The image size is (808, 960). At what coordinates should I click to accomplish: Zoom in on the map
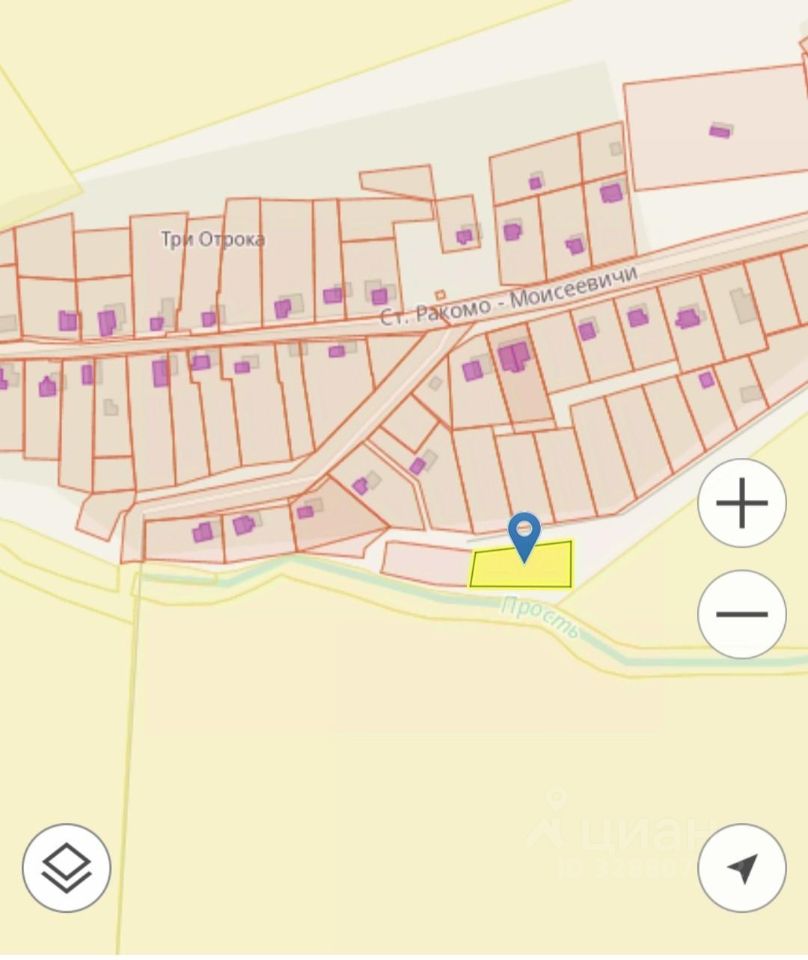click(x=741, y=503)
